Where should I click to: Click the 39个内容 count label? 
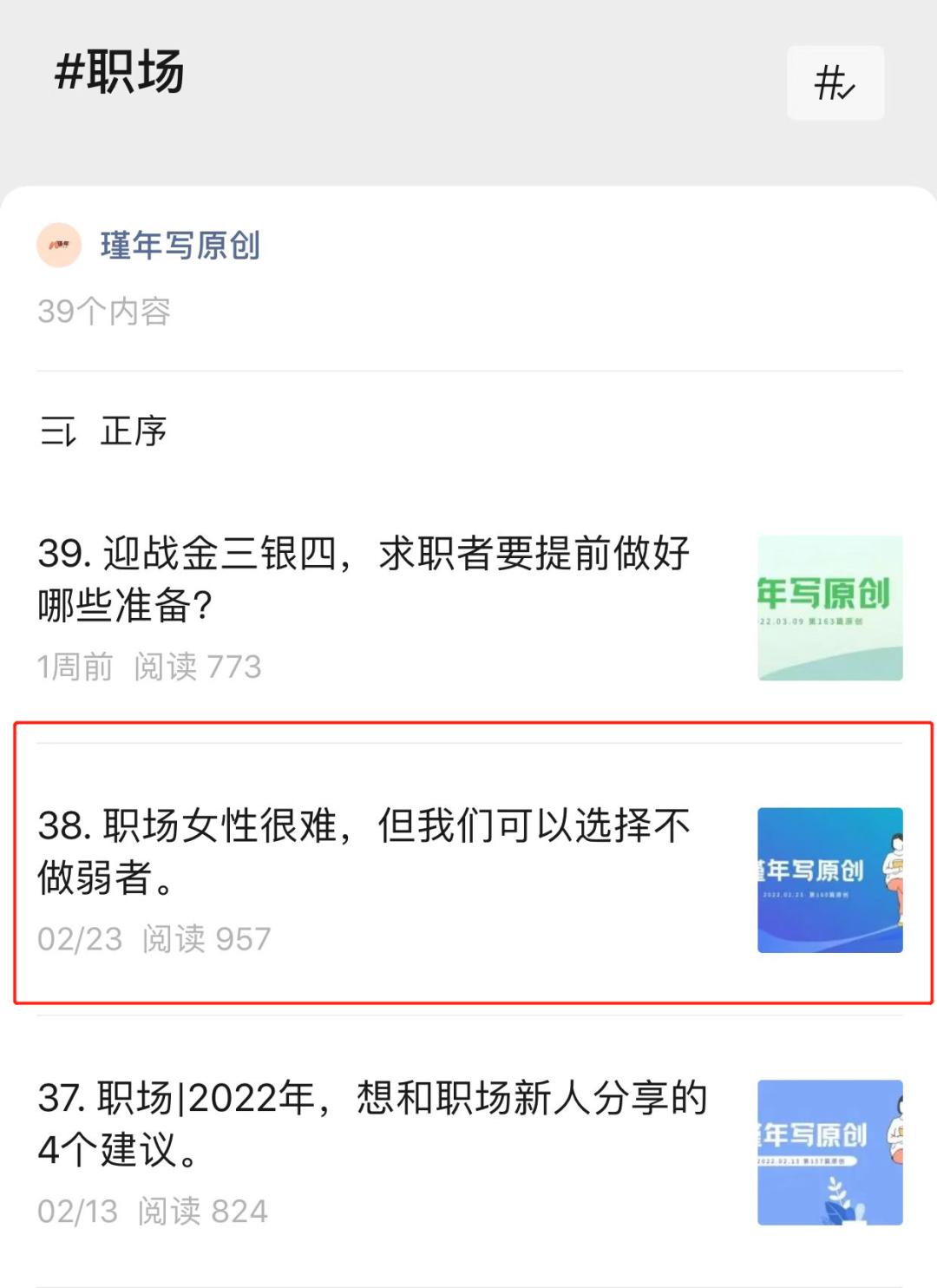[x=104, y=310]
